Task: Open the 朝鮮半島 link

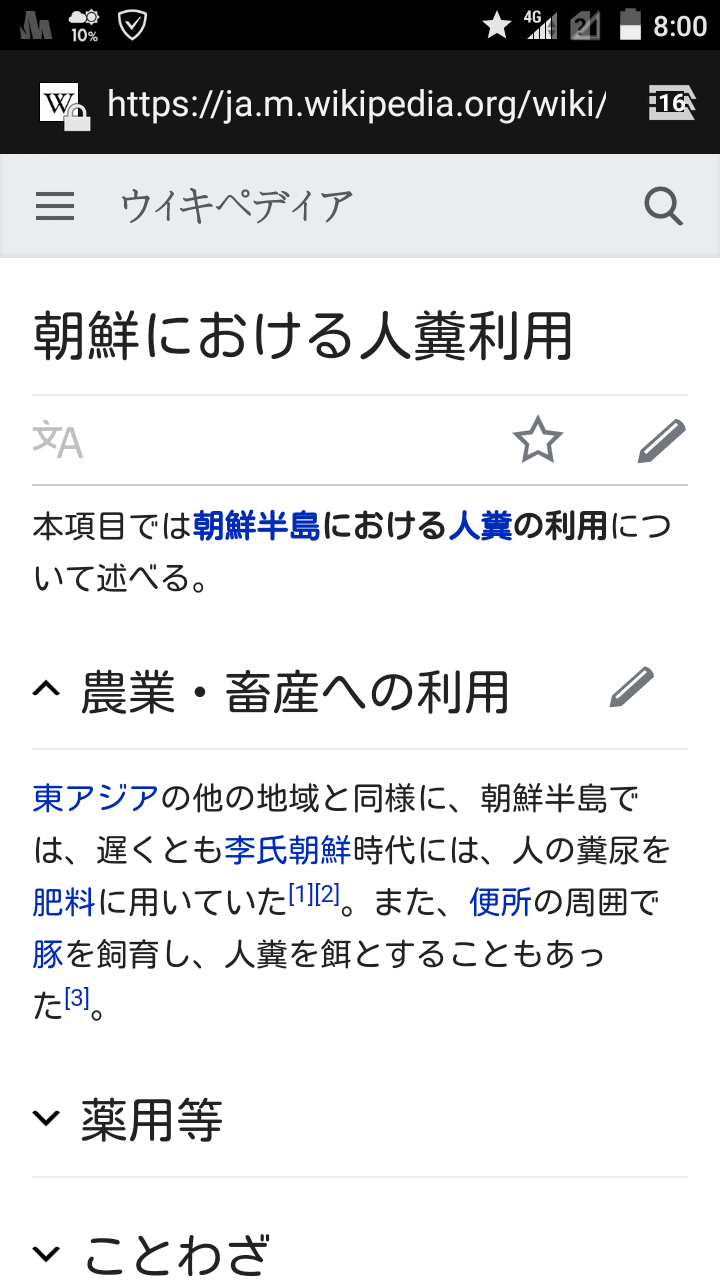Action: (257, 526)
